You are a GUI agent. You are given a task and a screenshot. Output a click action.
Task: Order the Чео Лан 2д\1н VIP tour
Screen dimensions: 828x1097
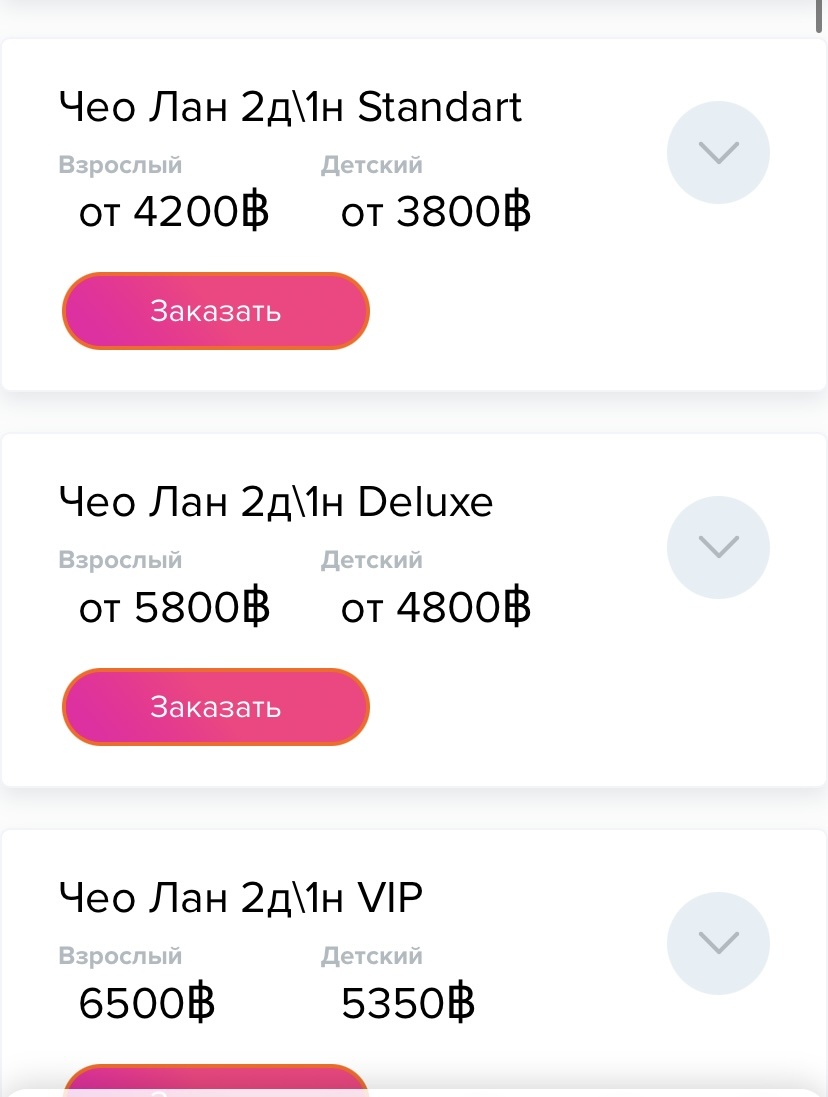click(216, 1078)
